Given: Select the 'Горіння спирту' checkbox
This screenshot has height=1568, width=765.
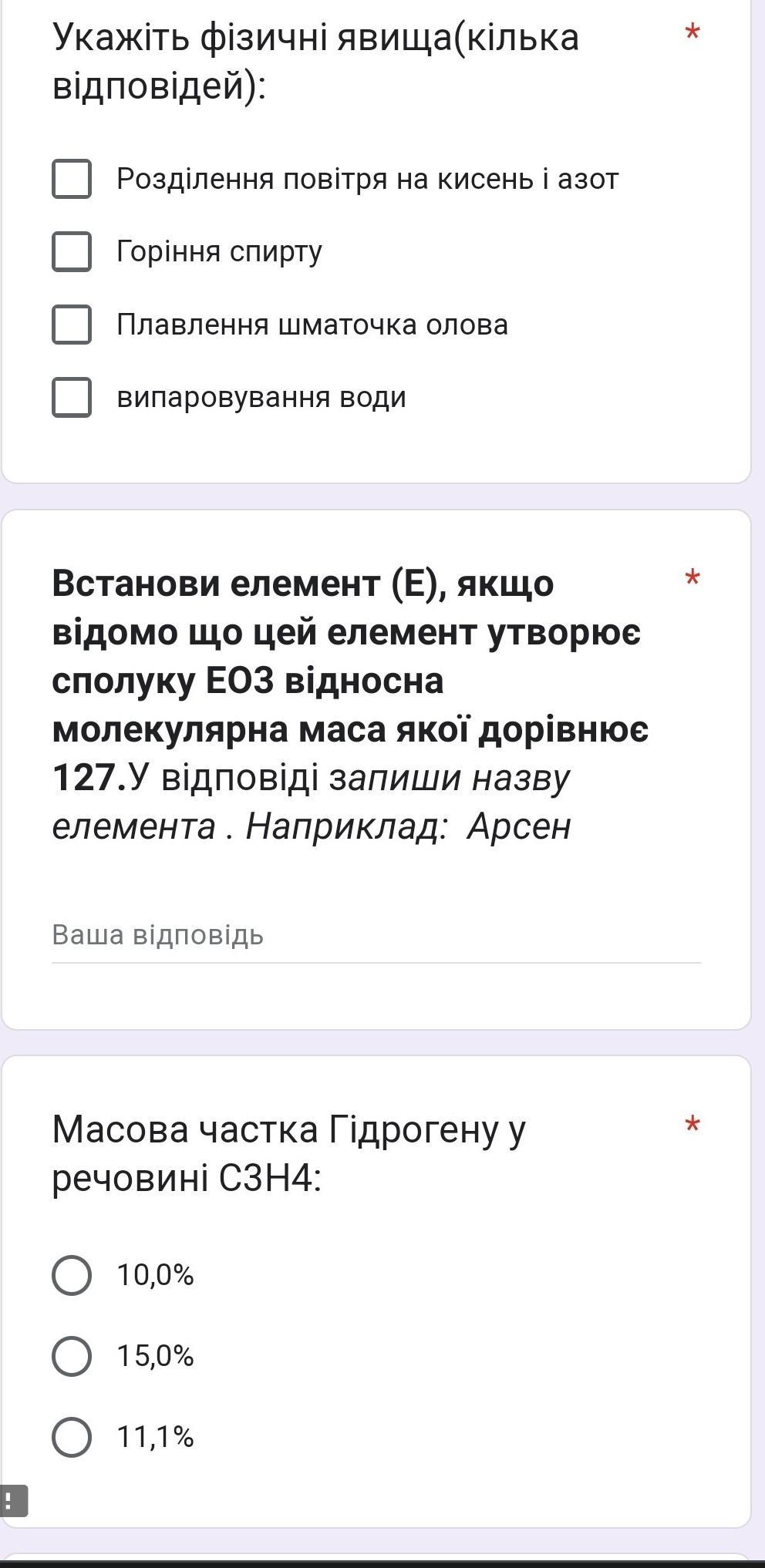Looking at the screenshot, I should click(72, 251).
